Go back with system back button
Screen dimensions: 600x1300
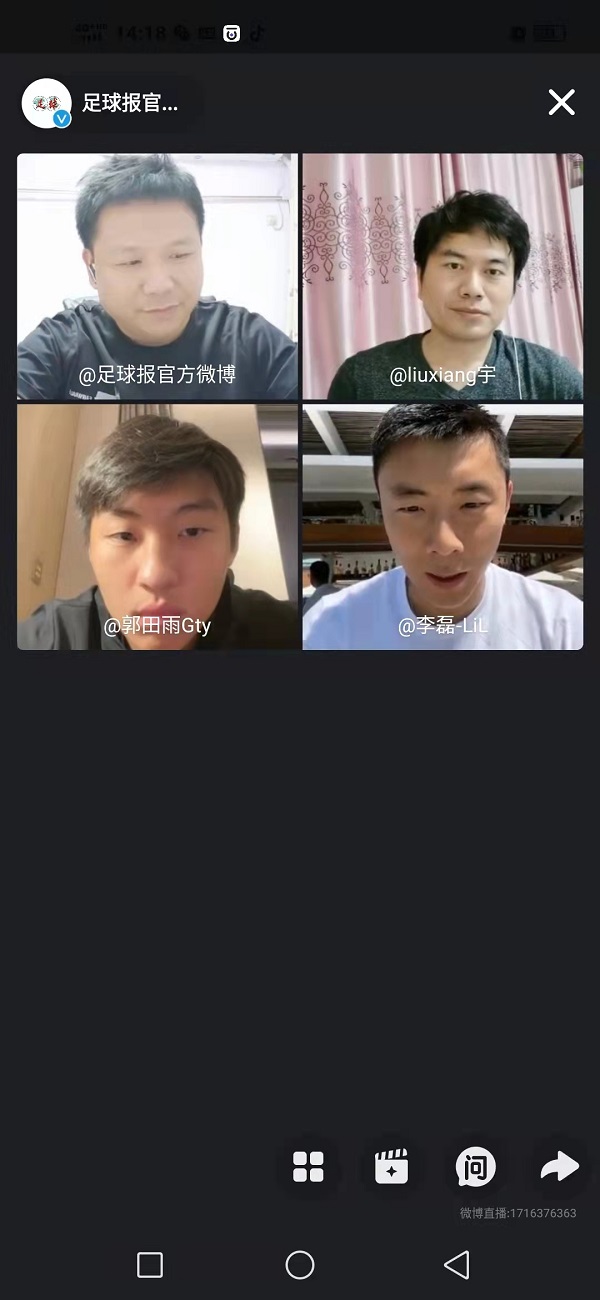456,1265
